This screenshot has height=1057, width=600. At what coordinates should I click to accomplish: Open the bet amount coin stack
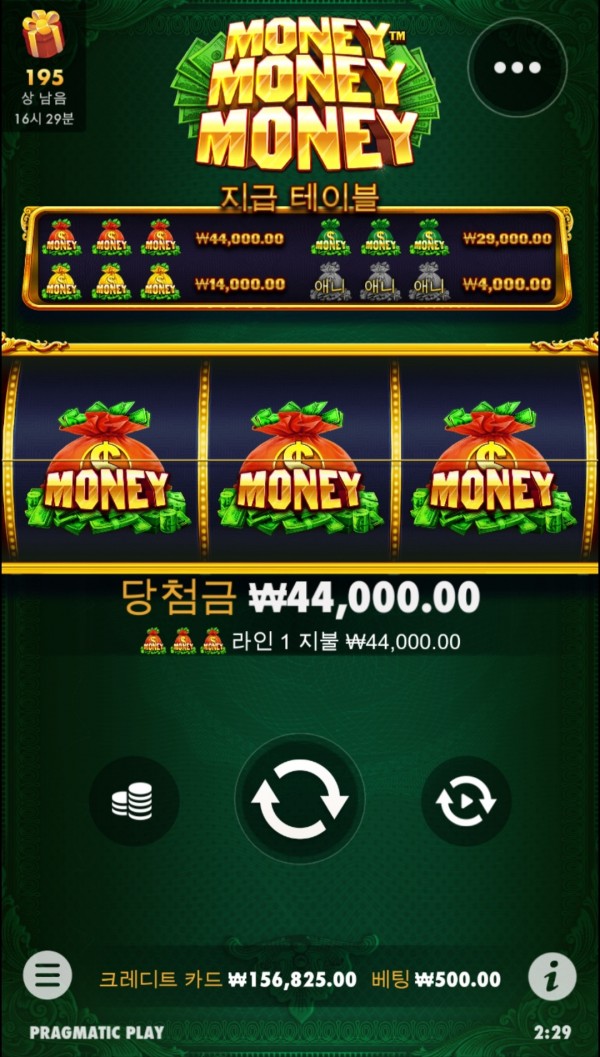coord(132,801)
